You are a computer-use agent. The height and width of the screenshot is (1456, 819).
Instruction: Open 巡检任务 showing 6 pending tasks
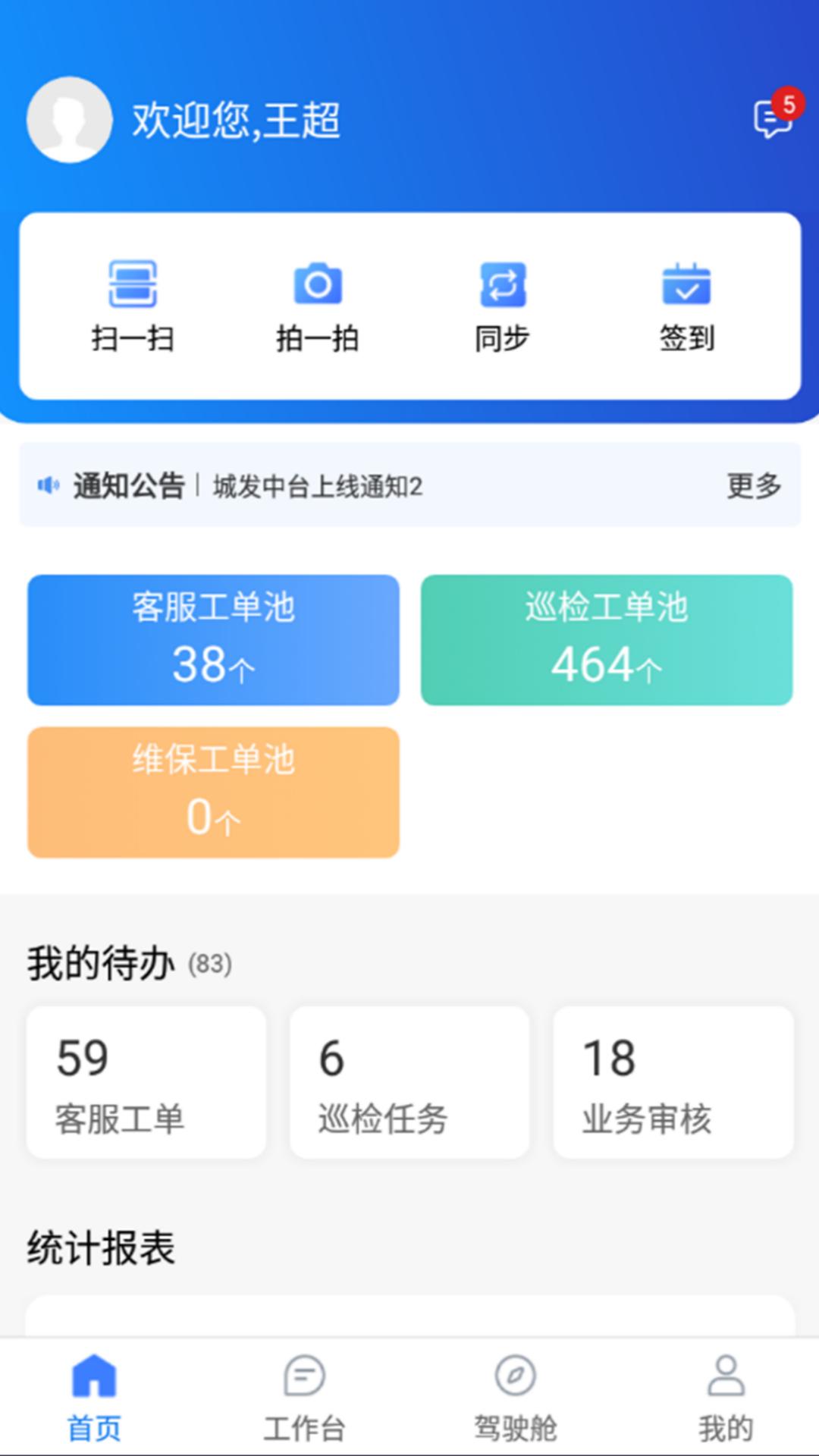pyautogui.click(x=409, y=1082)
